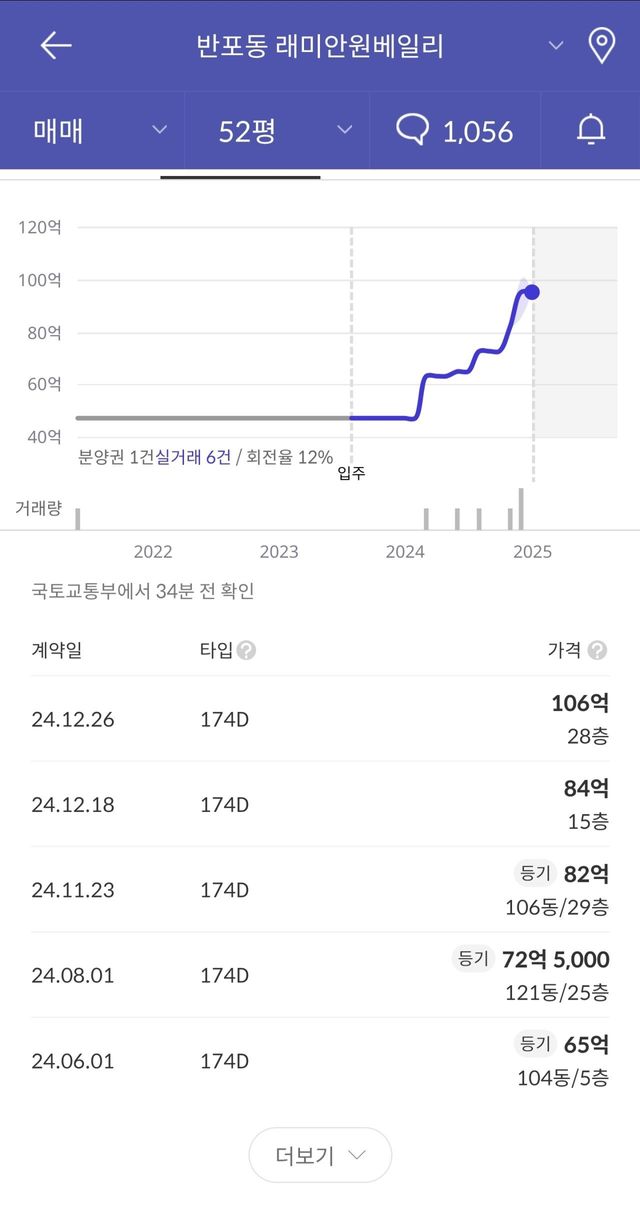The image size is (640, 1215).
Task: Open the 1,056 comments
Action: coord(455,130)
